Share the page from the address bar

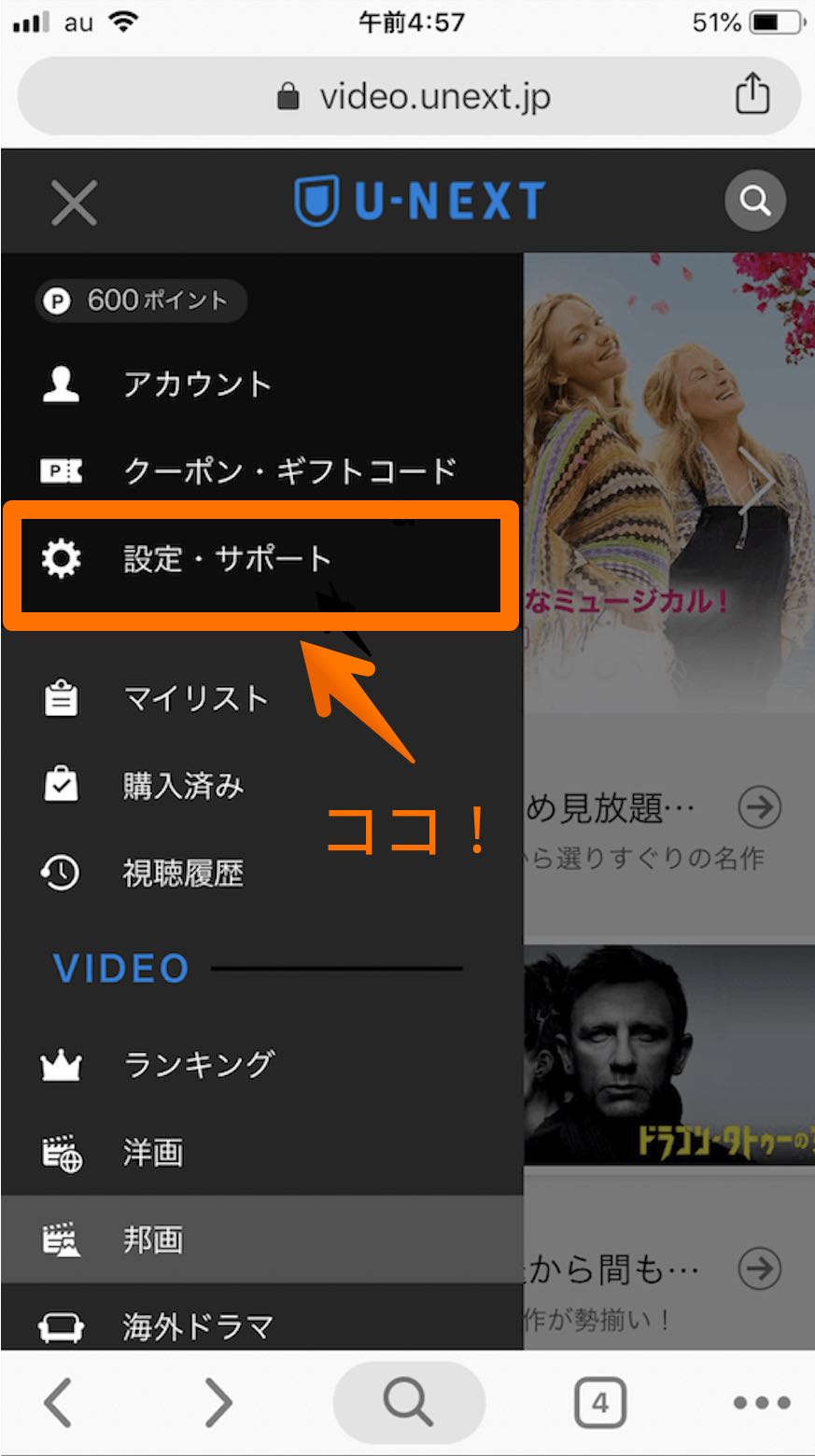[x=752, y=95]
